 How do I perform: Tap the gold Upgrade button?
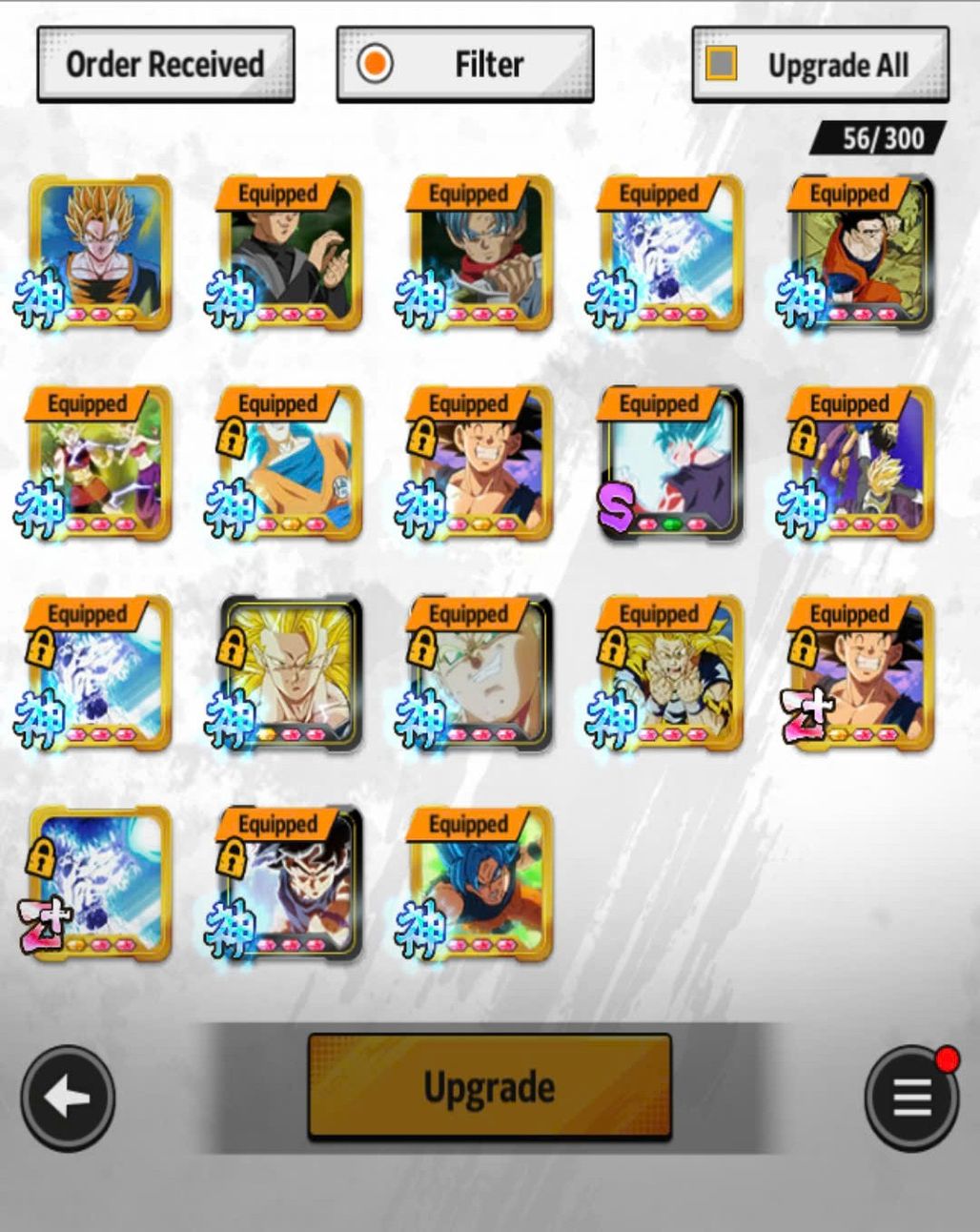coord(489,1086)
